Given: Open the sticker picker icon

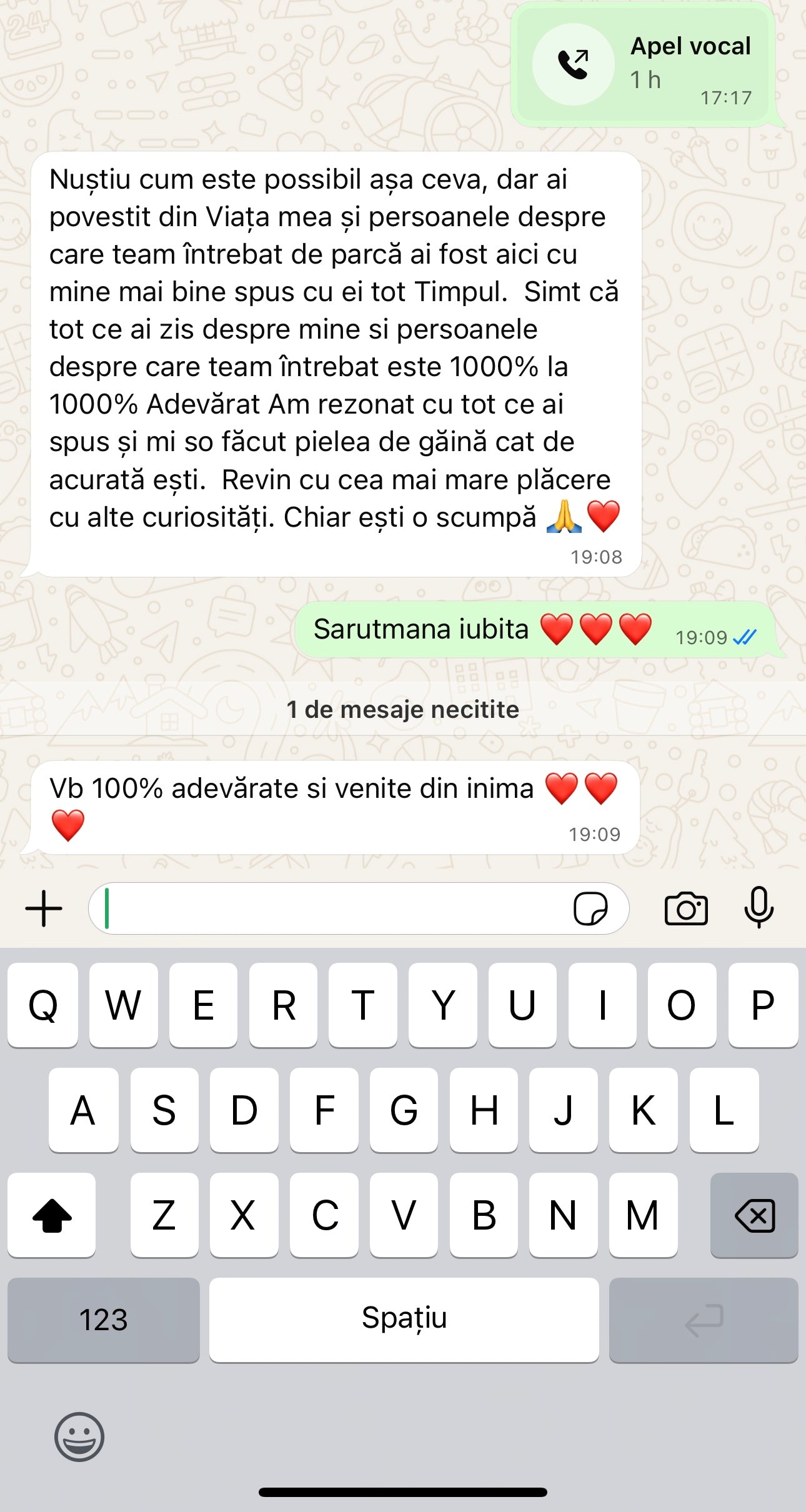Looking at the screenshot, I should tap(590, 908).
